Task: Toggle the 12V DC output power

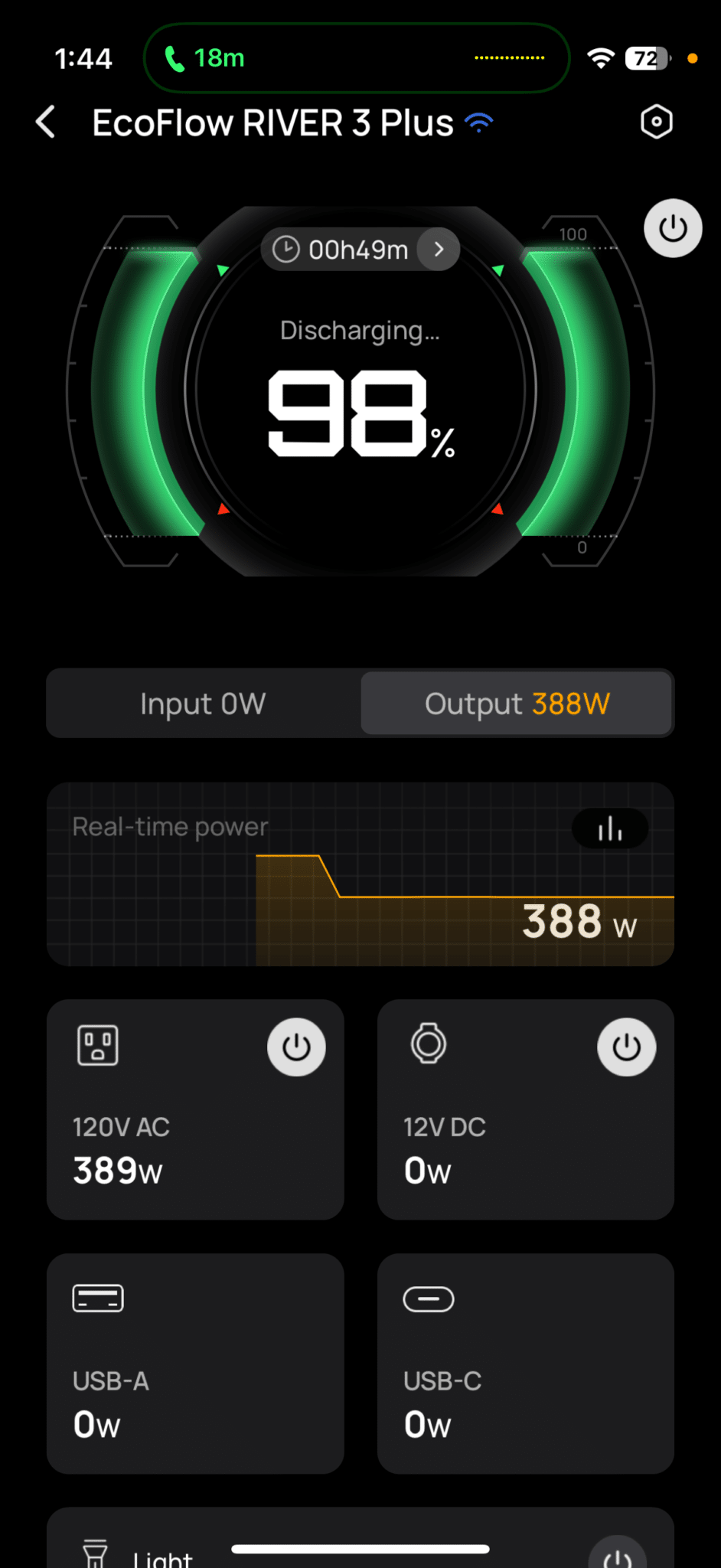Action: point(626,1047)
